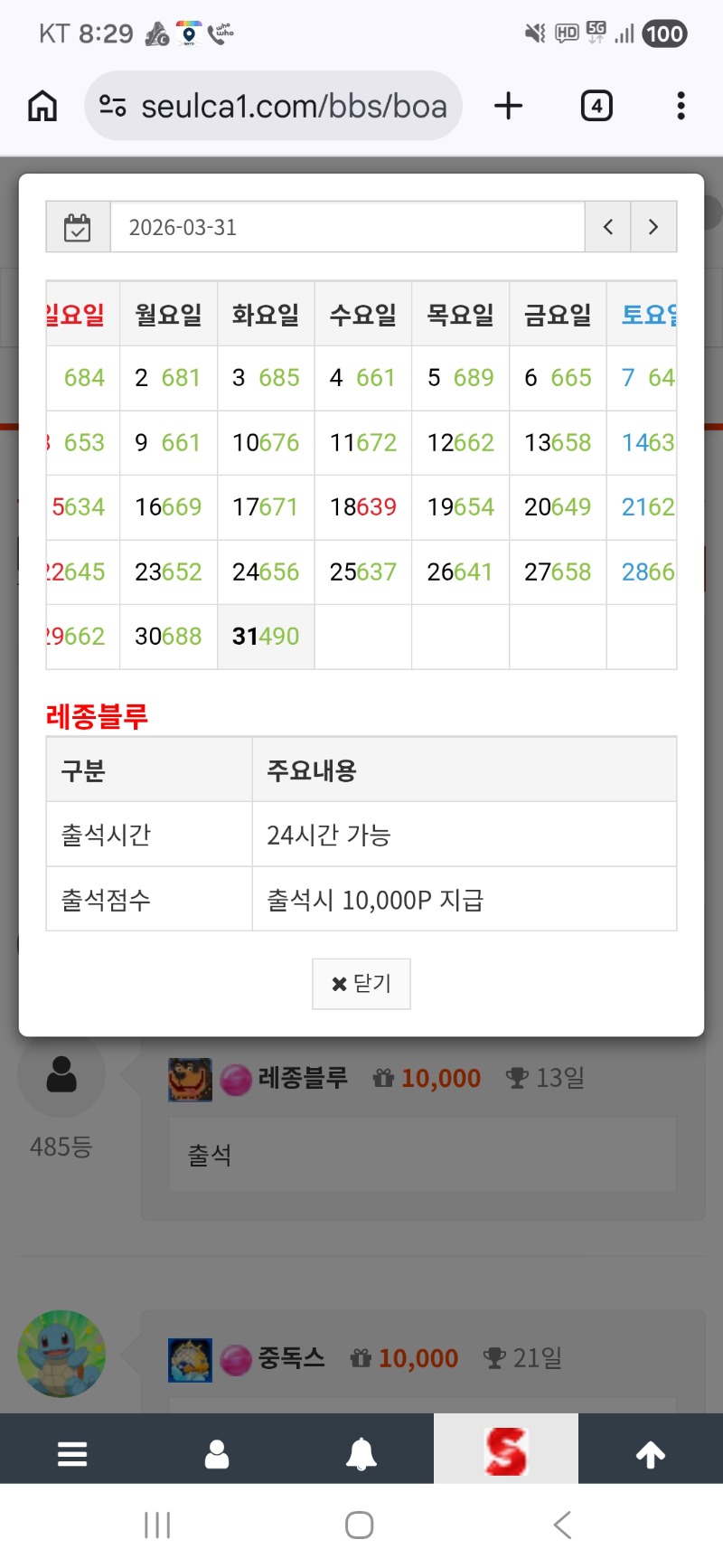Go to the next month
This screenshot has height=1568, width=723.
(653, 227)
